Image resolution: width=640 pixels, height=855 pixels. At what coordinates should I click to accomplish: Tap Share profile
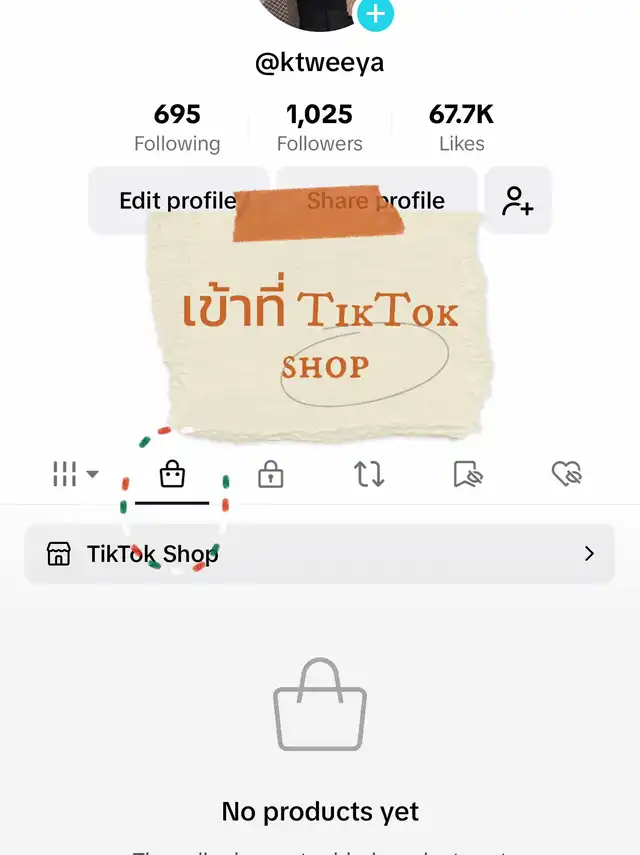376,201
